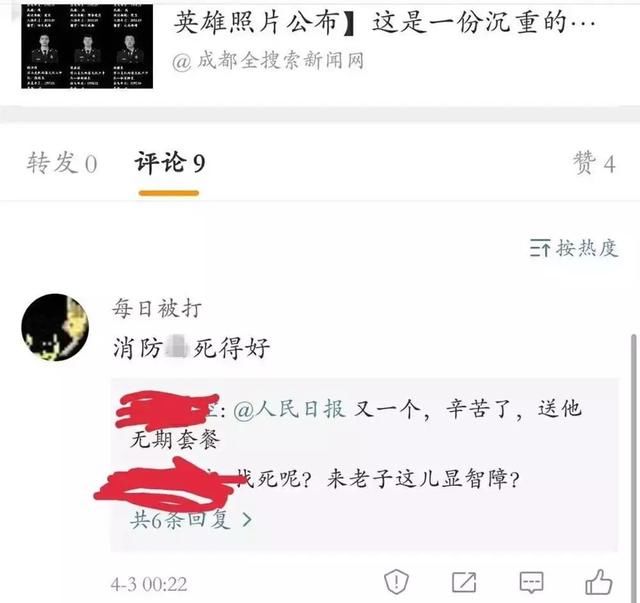This screenshot has width=640, height=603.
Task: Repost the comment by 每日被打
Action: (x=464, y=581)
